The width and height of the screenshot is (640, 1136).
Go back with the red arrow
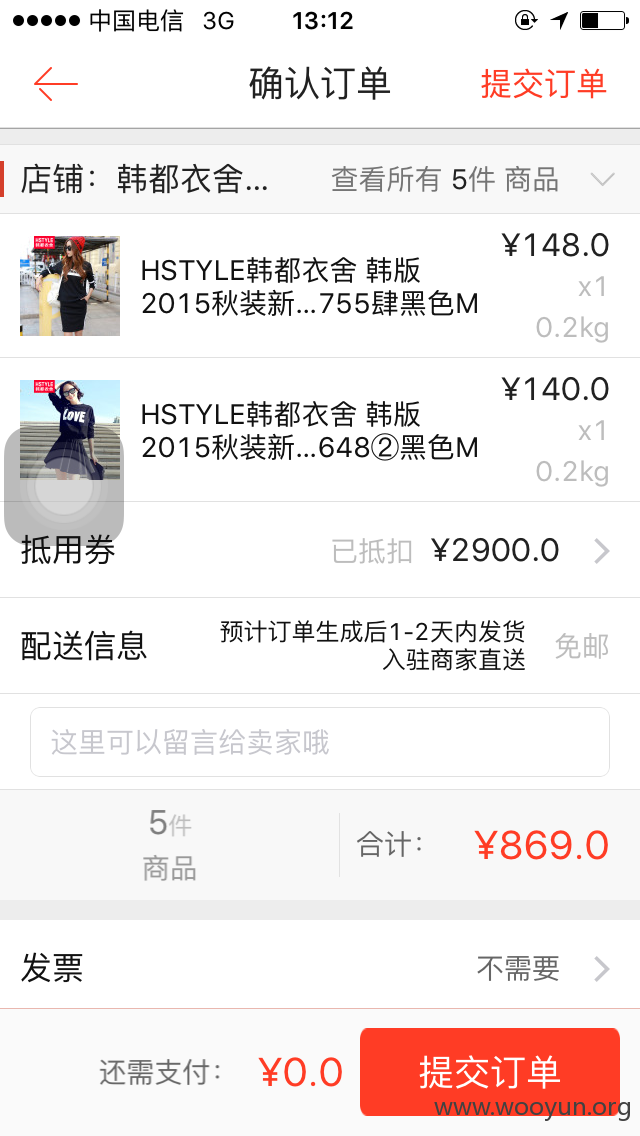click(x=55, y=84)
